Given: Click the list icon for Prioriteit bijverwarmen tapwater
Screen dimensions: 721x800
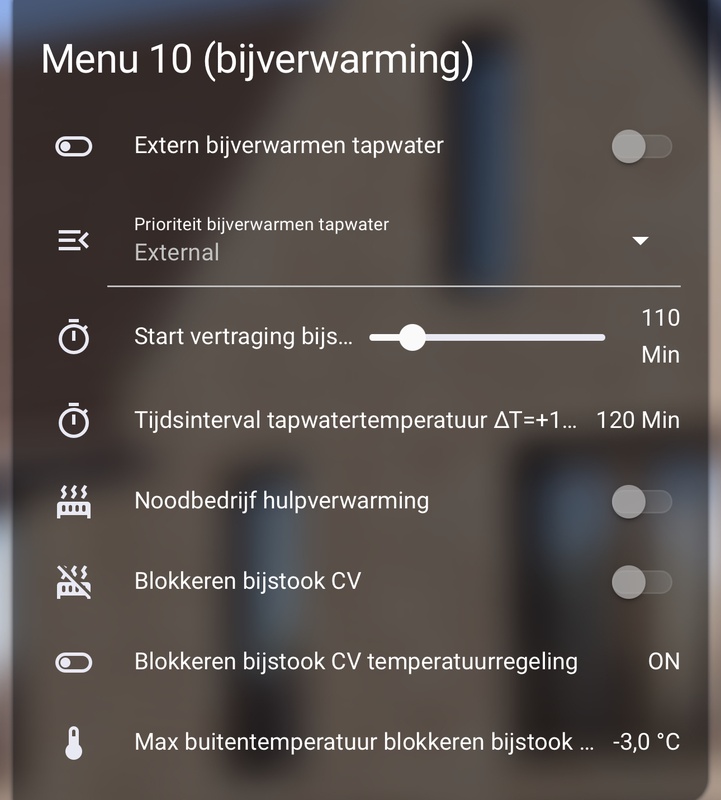Looking at the screenshot, I should point(71,240).
